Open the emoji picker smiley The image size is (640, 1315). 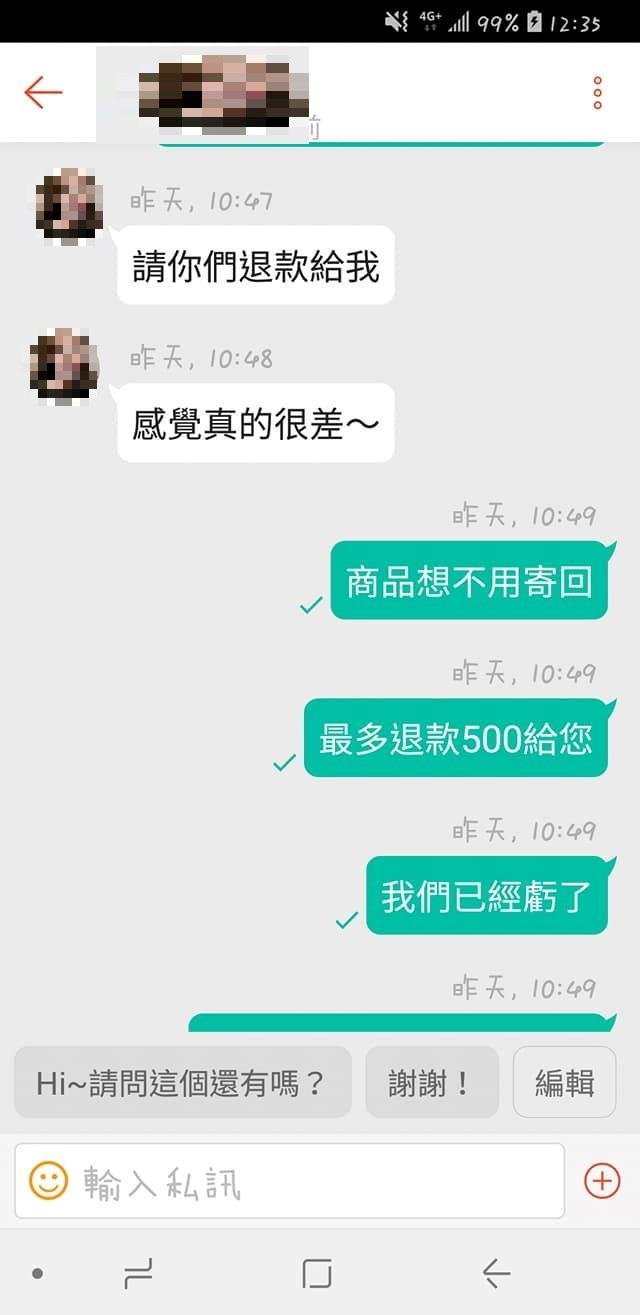[48, 1181]
